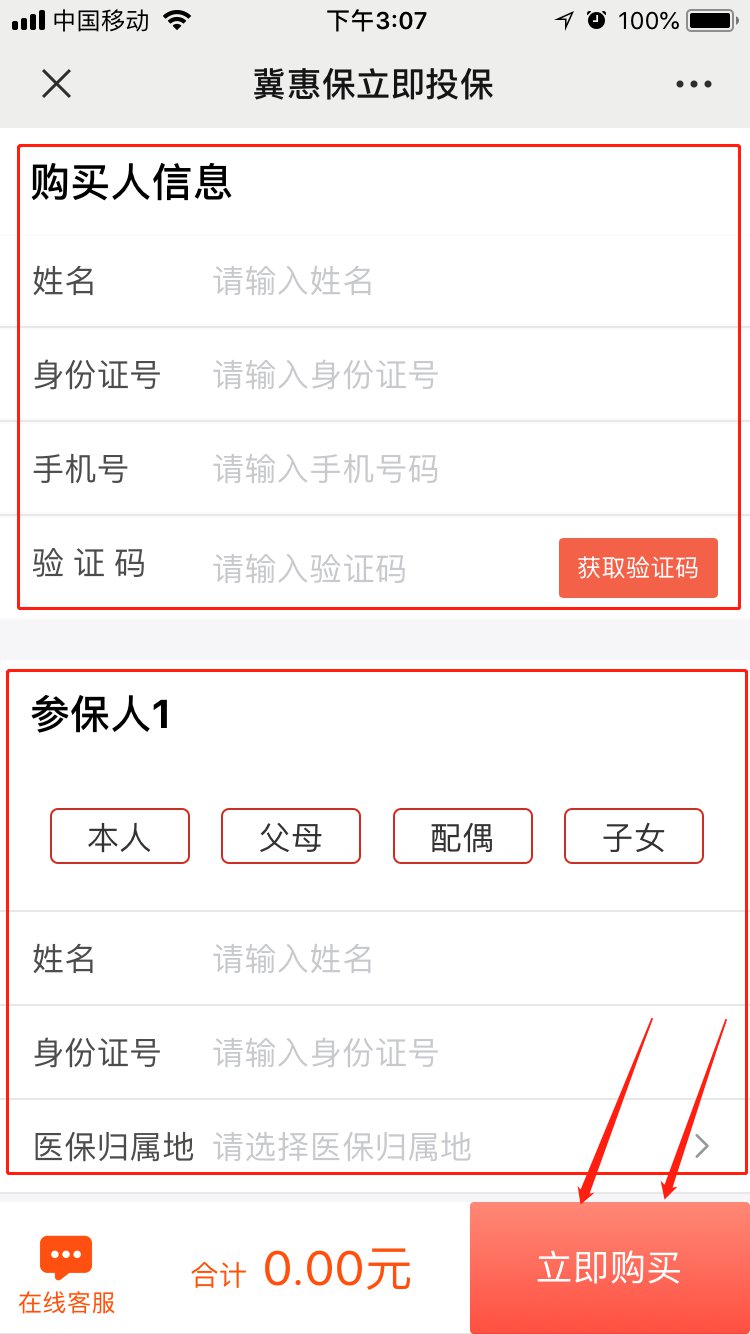Select 本人 as the insured relationship
Screen dimensions: 750x1334
point(120,836)
